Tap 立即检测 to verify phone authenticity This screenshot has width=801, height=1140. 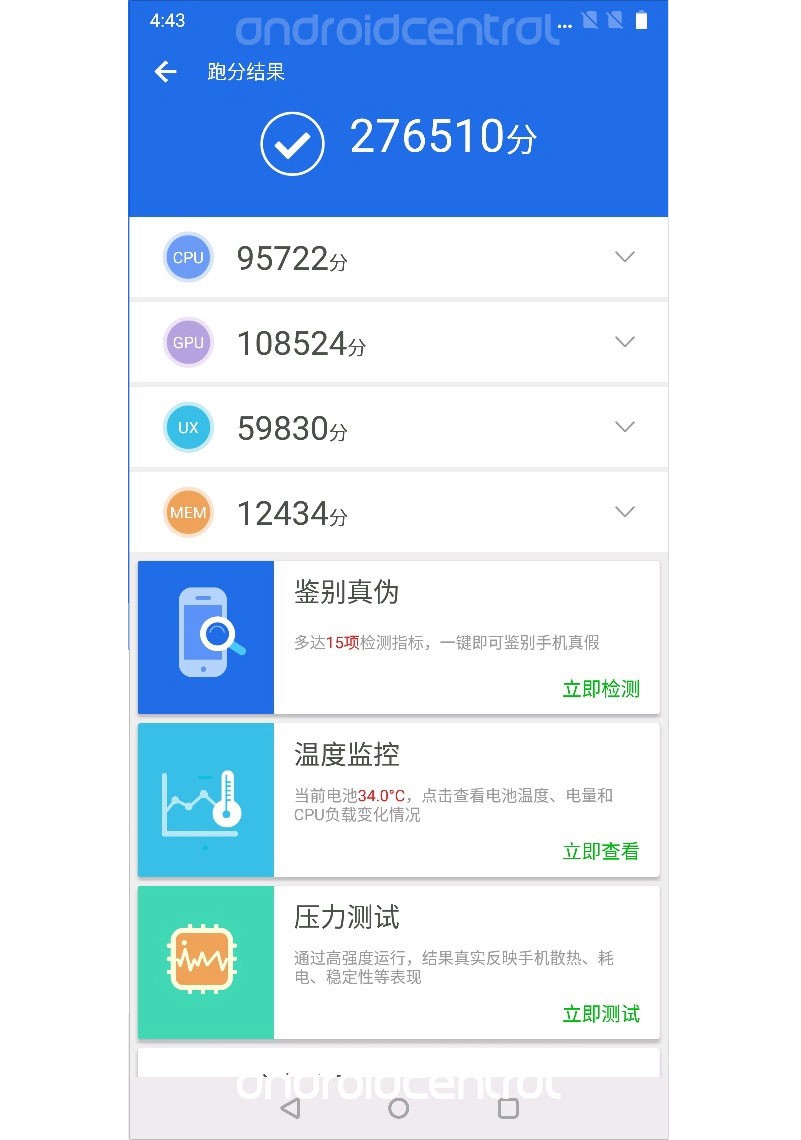601,689
